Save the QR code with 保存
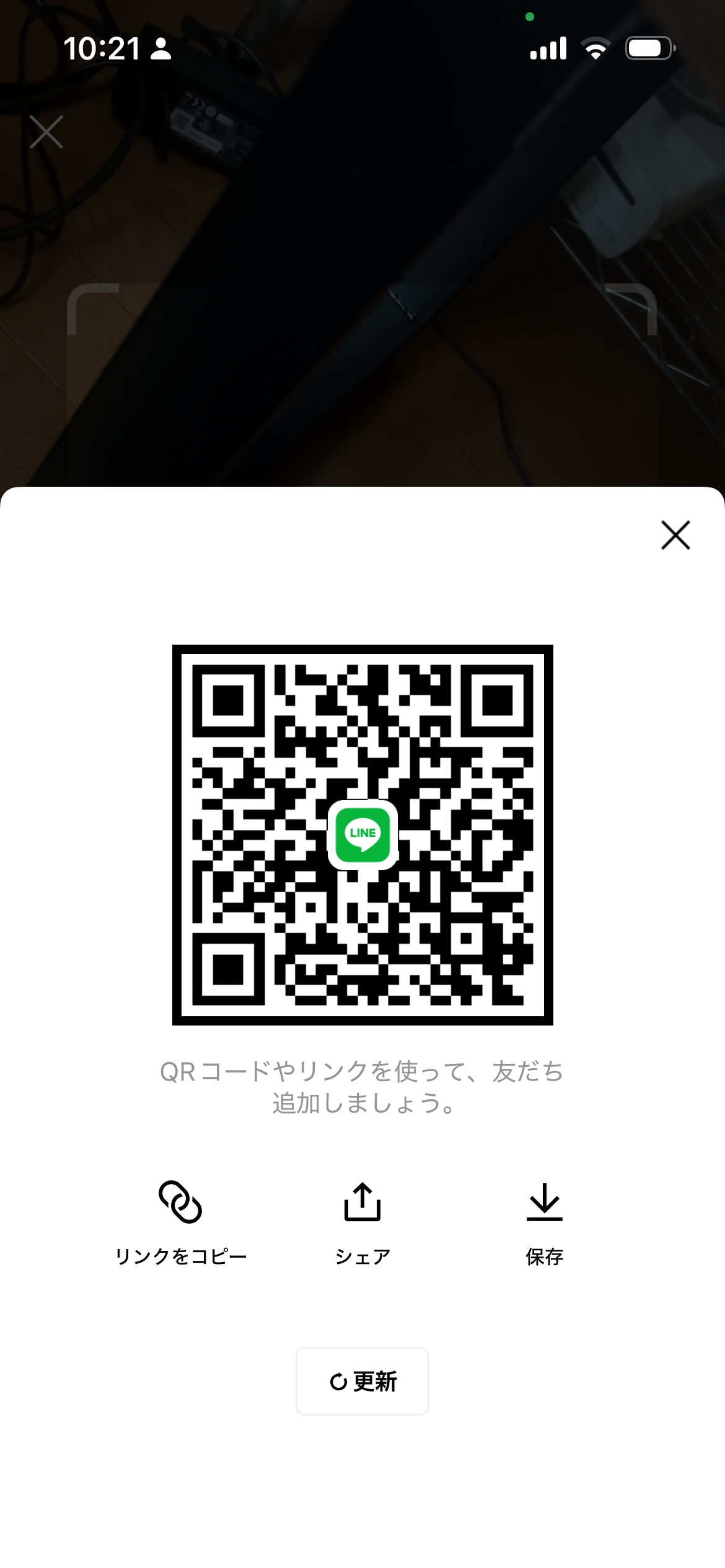The image size is (725, 1568). [544, 1221]
